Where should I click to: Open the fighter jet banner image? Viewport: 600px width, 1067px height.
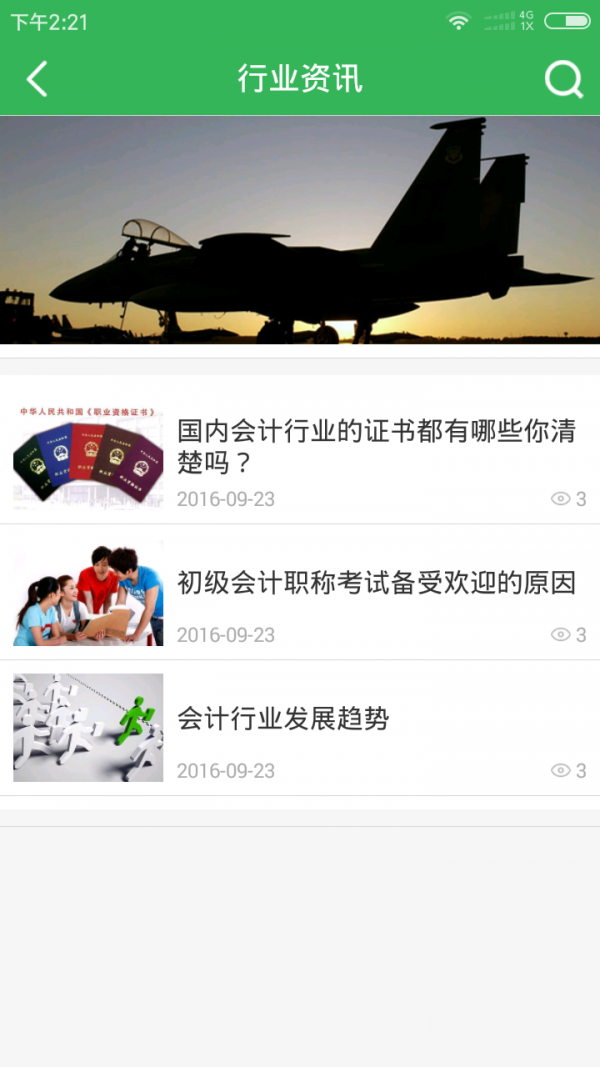(x=300, y=230)
